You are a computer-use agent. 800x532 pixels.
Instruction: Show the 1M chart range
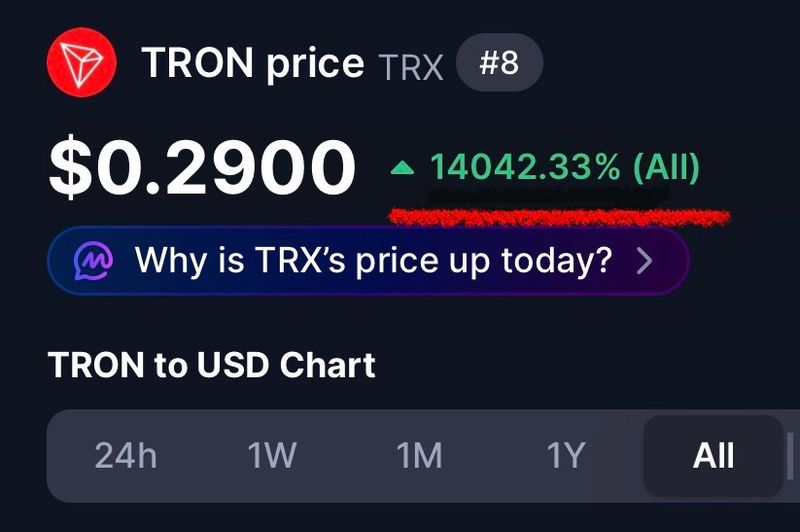(419, 456)
